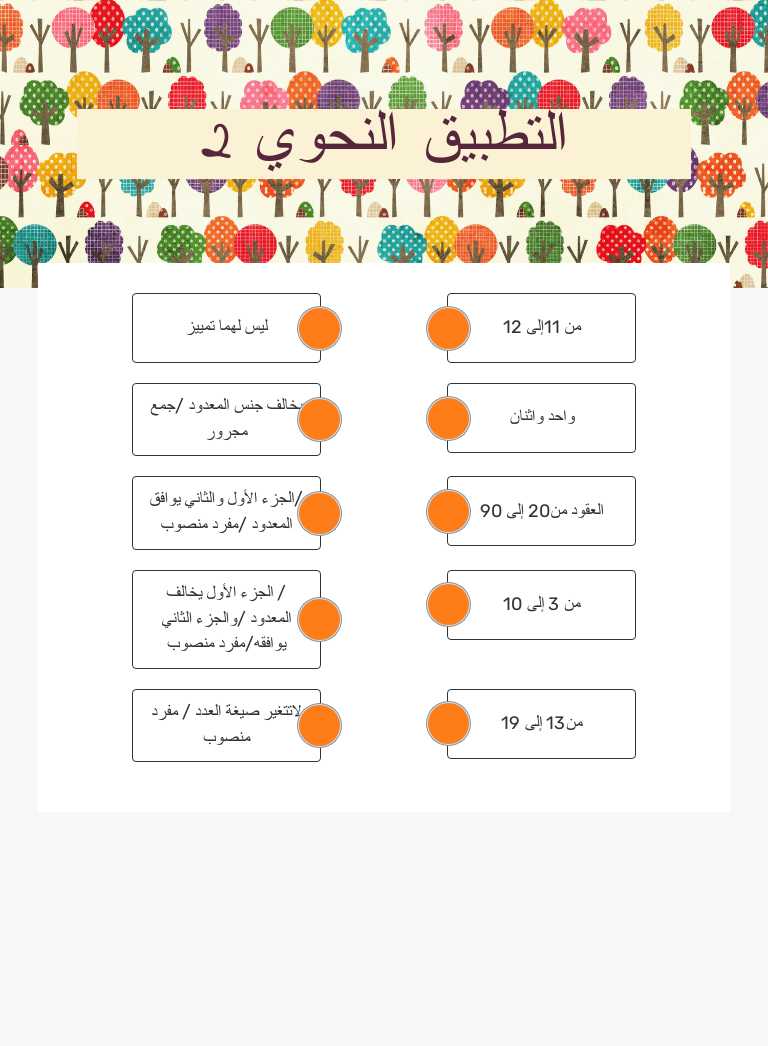Click the orange circle beside "من 11إلى 12"
This screenshot has height=1046, width=768.
(448, 328)
